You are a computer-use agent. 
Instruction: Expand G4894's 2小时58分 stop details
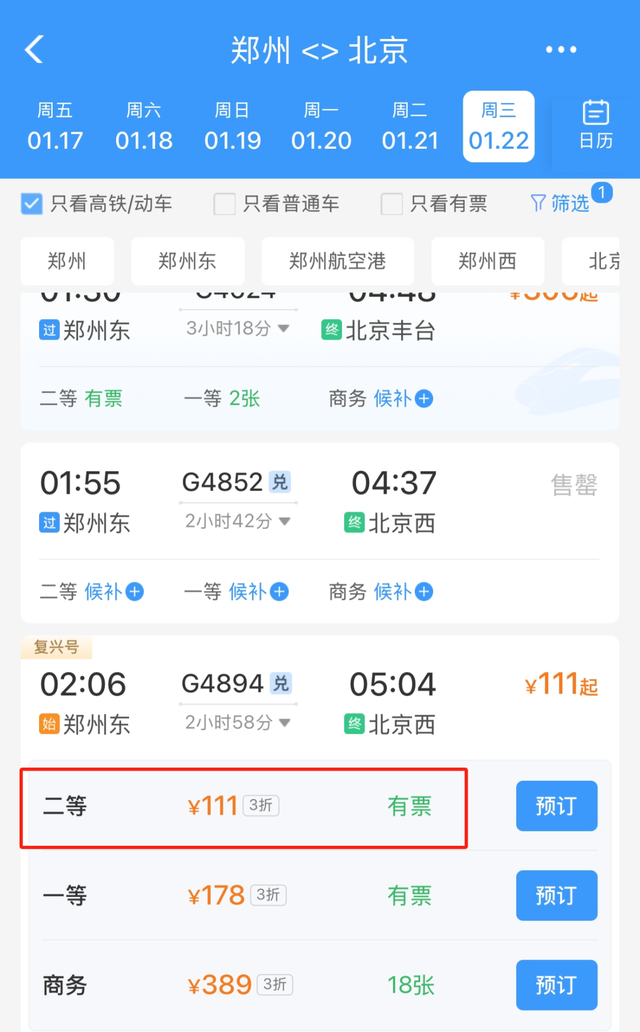pyautogui.click(x=237, y=723)
